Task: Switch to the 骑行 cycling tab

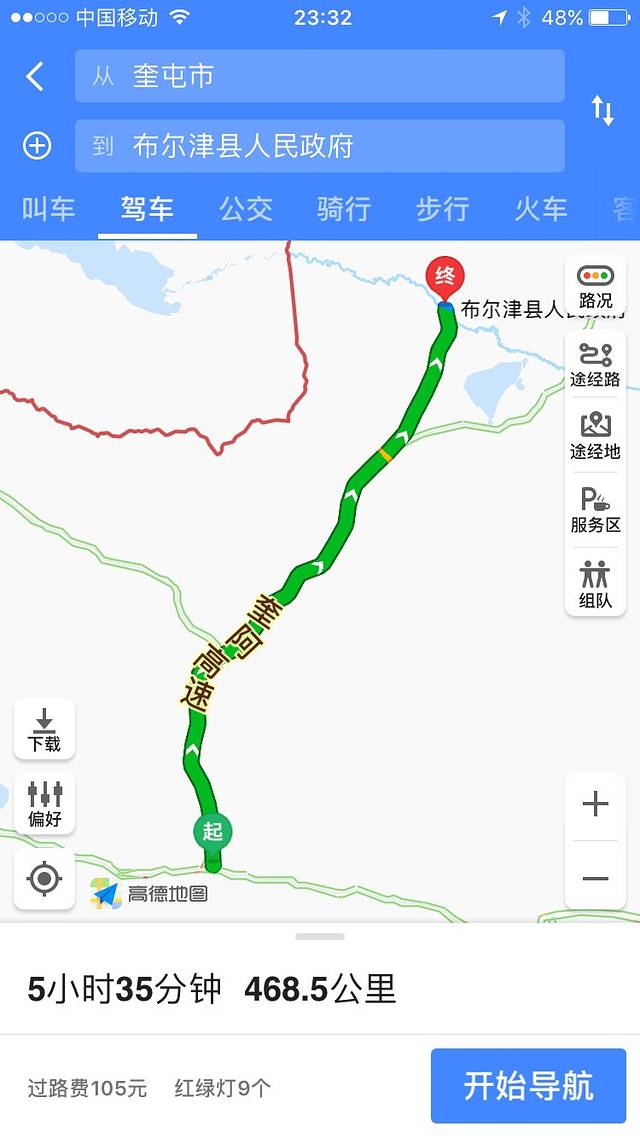Action: pos(344,209)
